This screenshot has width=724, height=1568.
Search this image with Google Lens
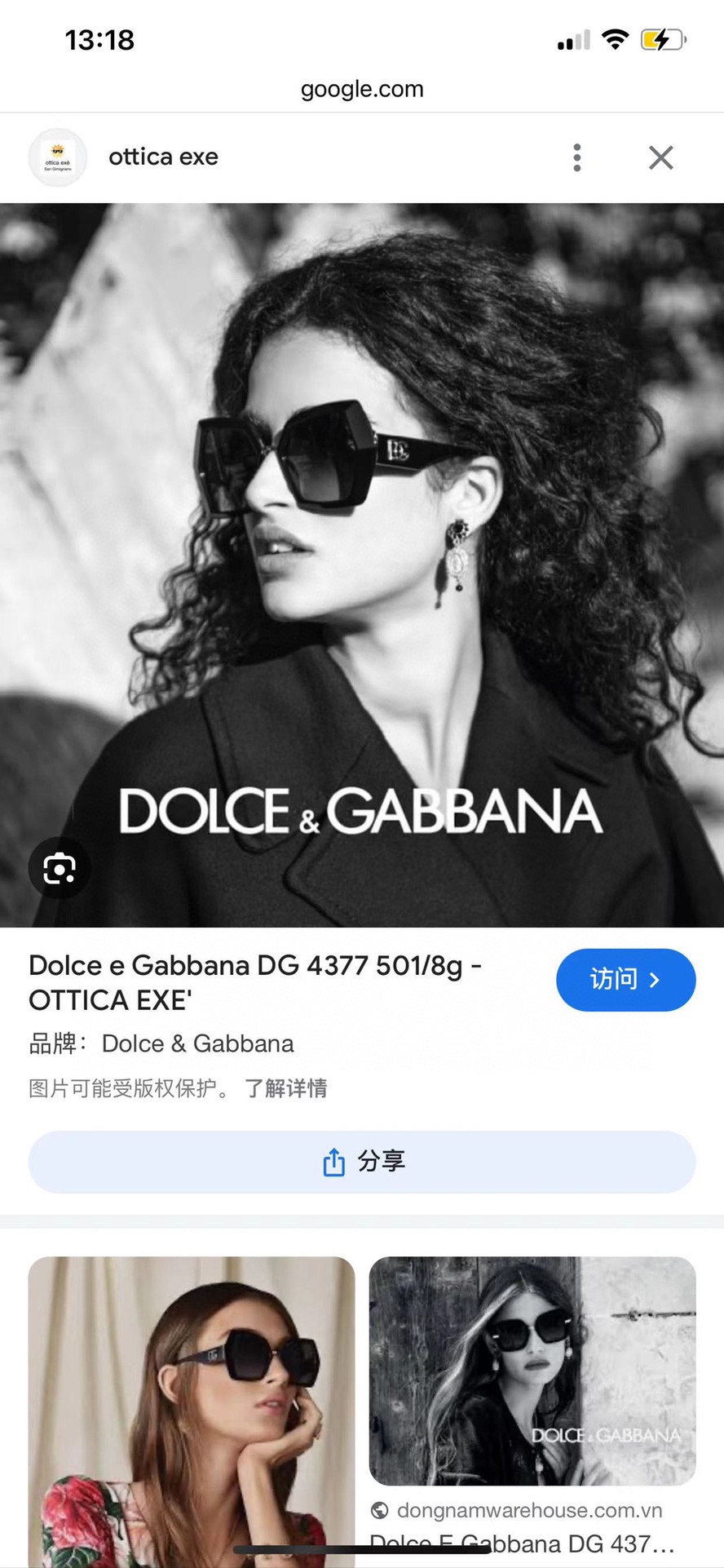tap(59, 868)
